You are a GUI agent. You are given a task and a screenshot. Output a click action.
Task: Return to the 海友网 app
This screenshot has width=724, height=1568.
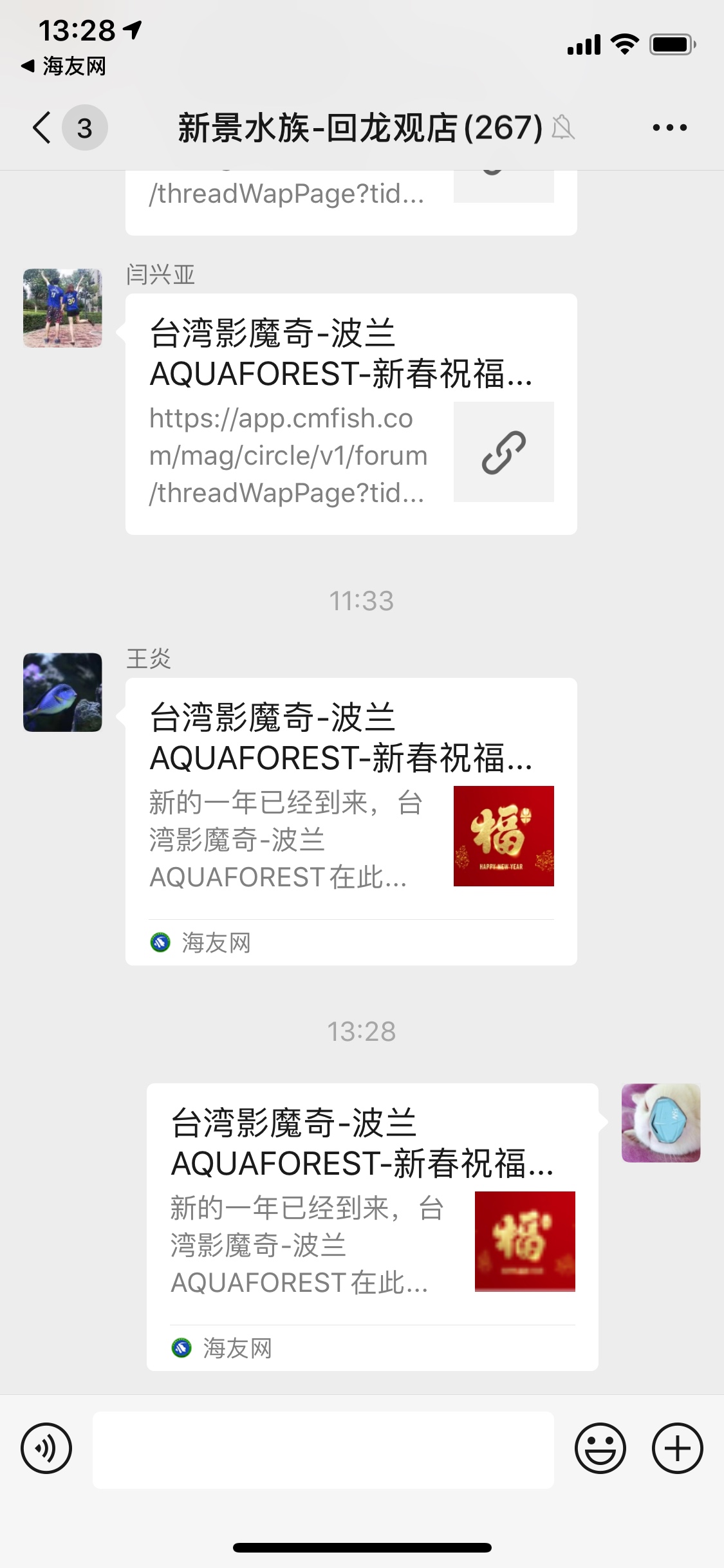pyautogui.click(x=63, y=66)
